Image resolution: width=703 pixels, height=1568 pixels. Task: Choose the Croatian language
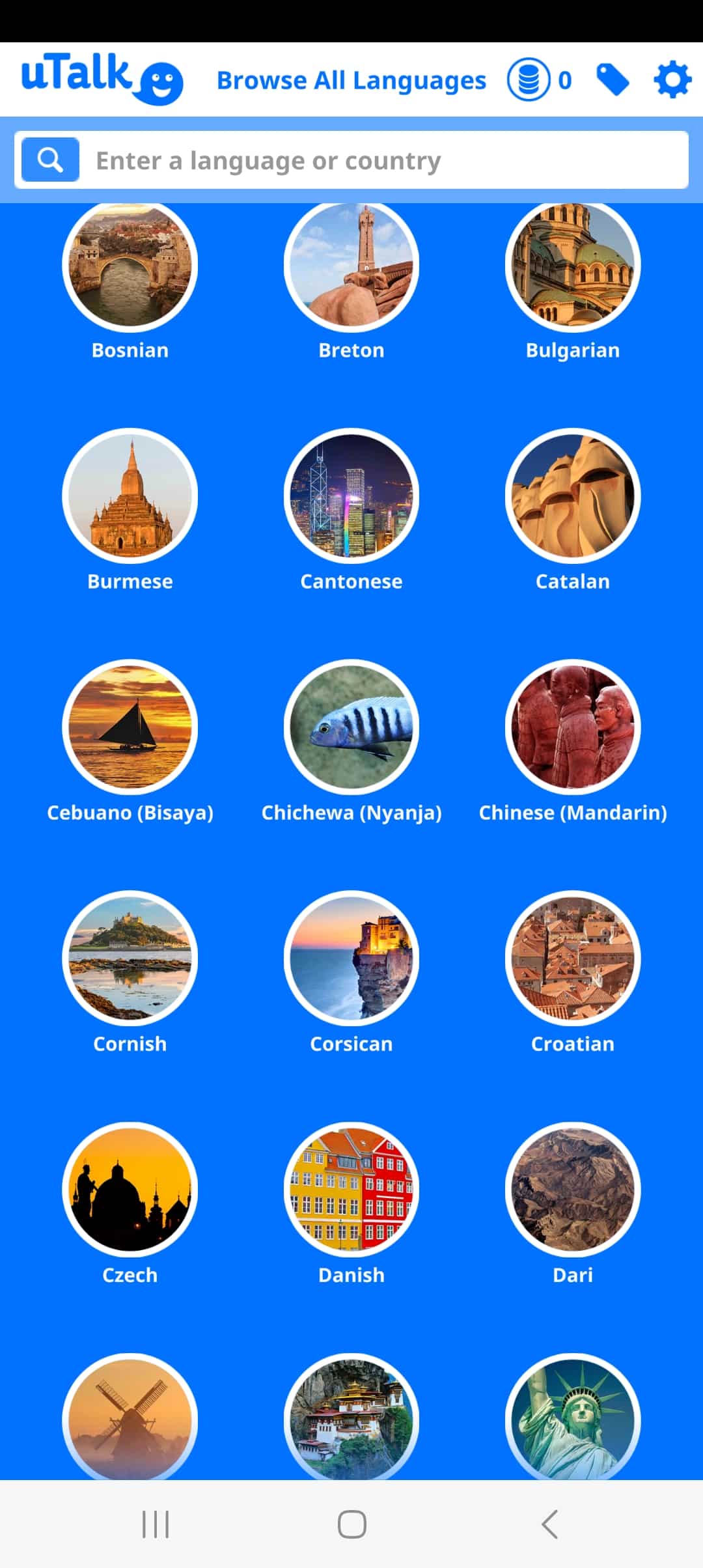(573, 959)
